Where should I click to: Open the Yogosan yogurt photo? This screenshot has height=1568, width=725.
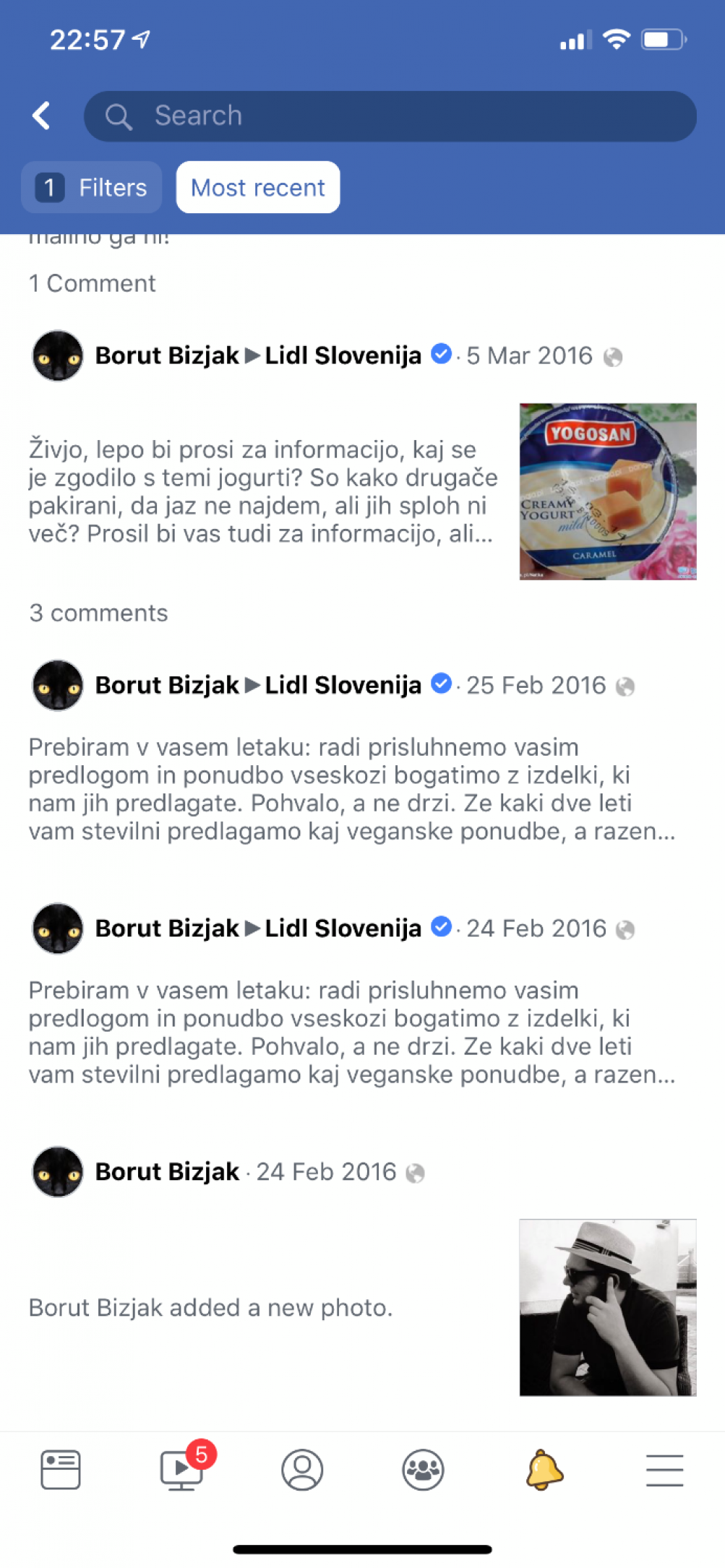click(608, 491)
